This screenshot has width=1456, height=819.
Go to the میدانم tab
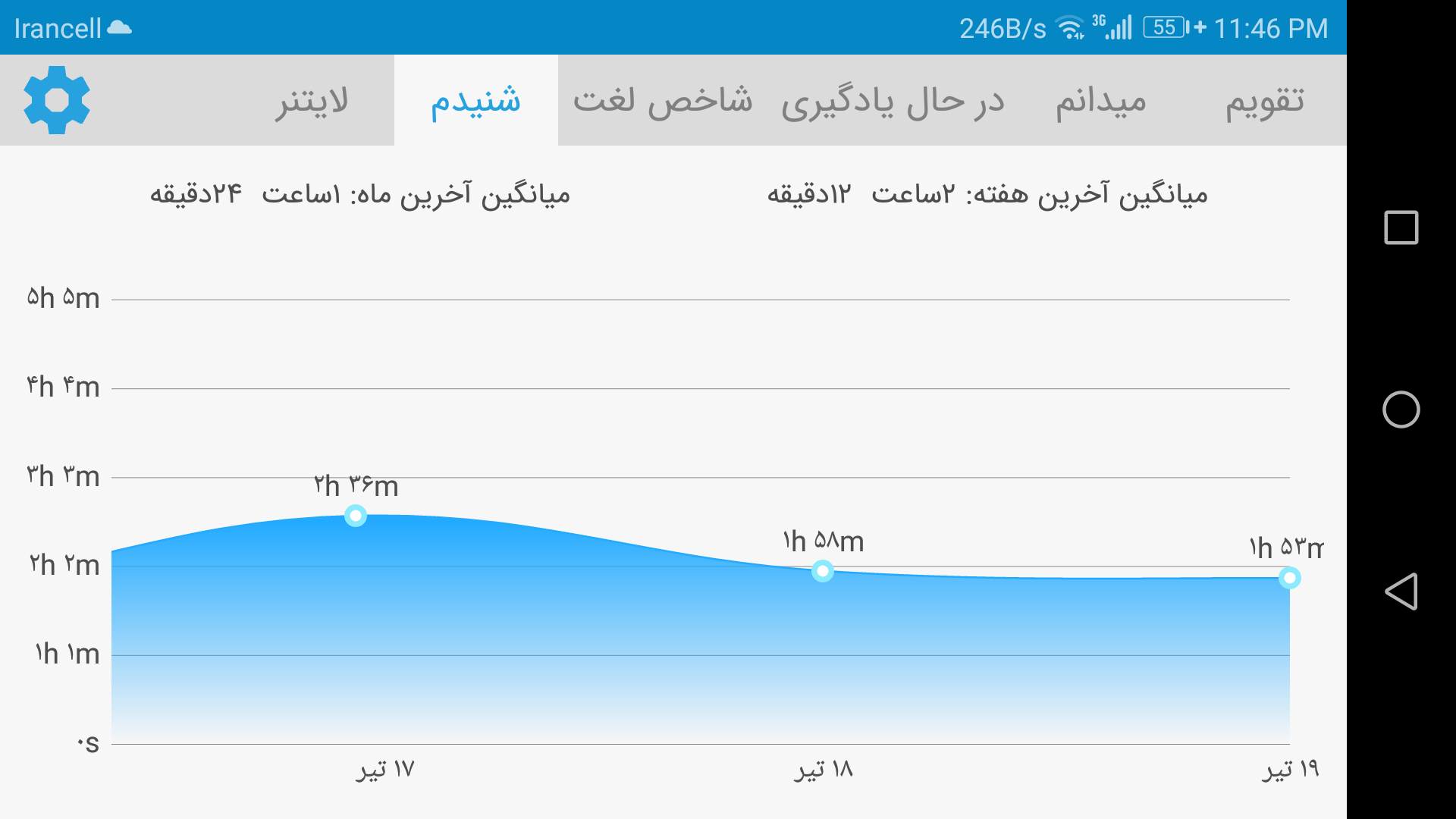(x=1101, y=100)
